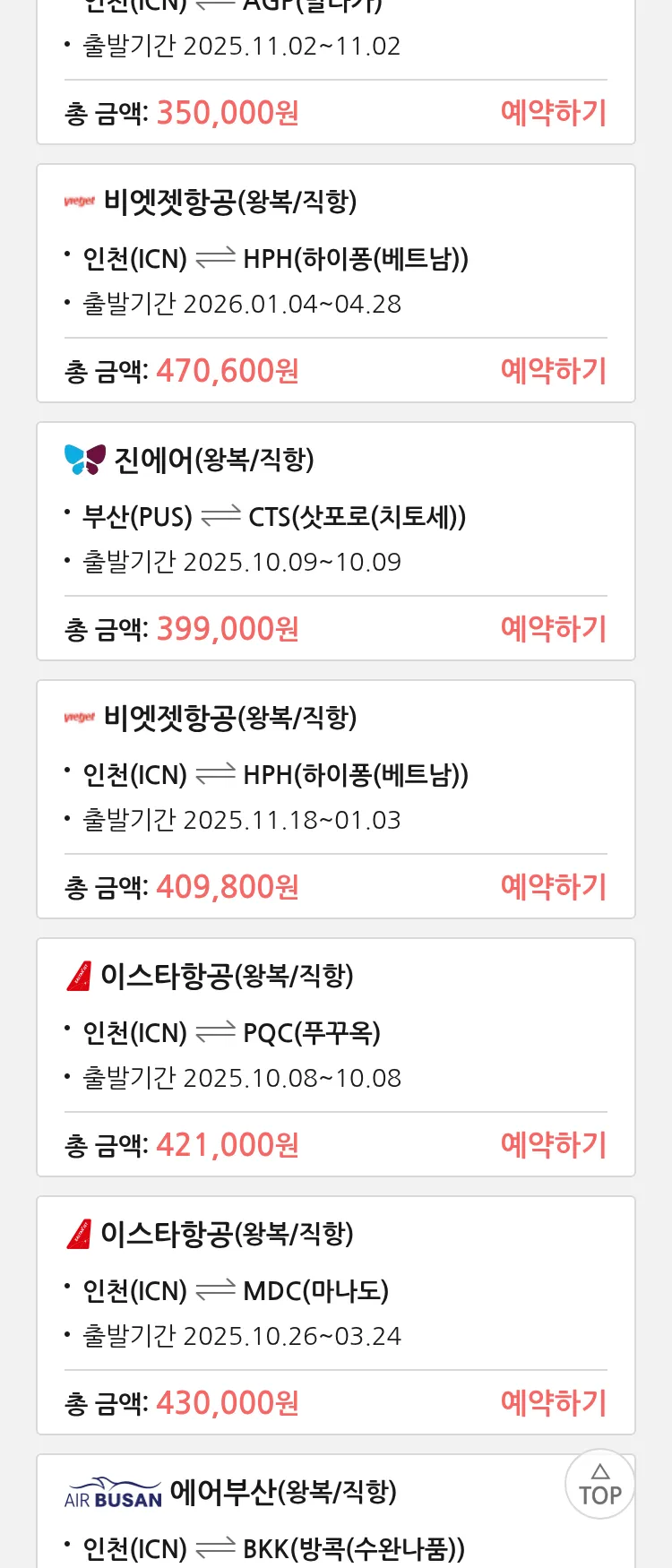Viewport: 672px width, 1568px height.
Task: Reserve the 진에어 부산 to CTS flight
Action: (x=553, y=629)
